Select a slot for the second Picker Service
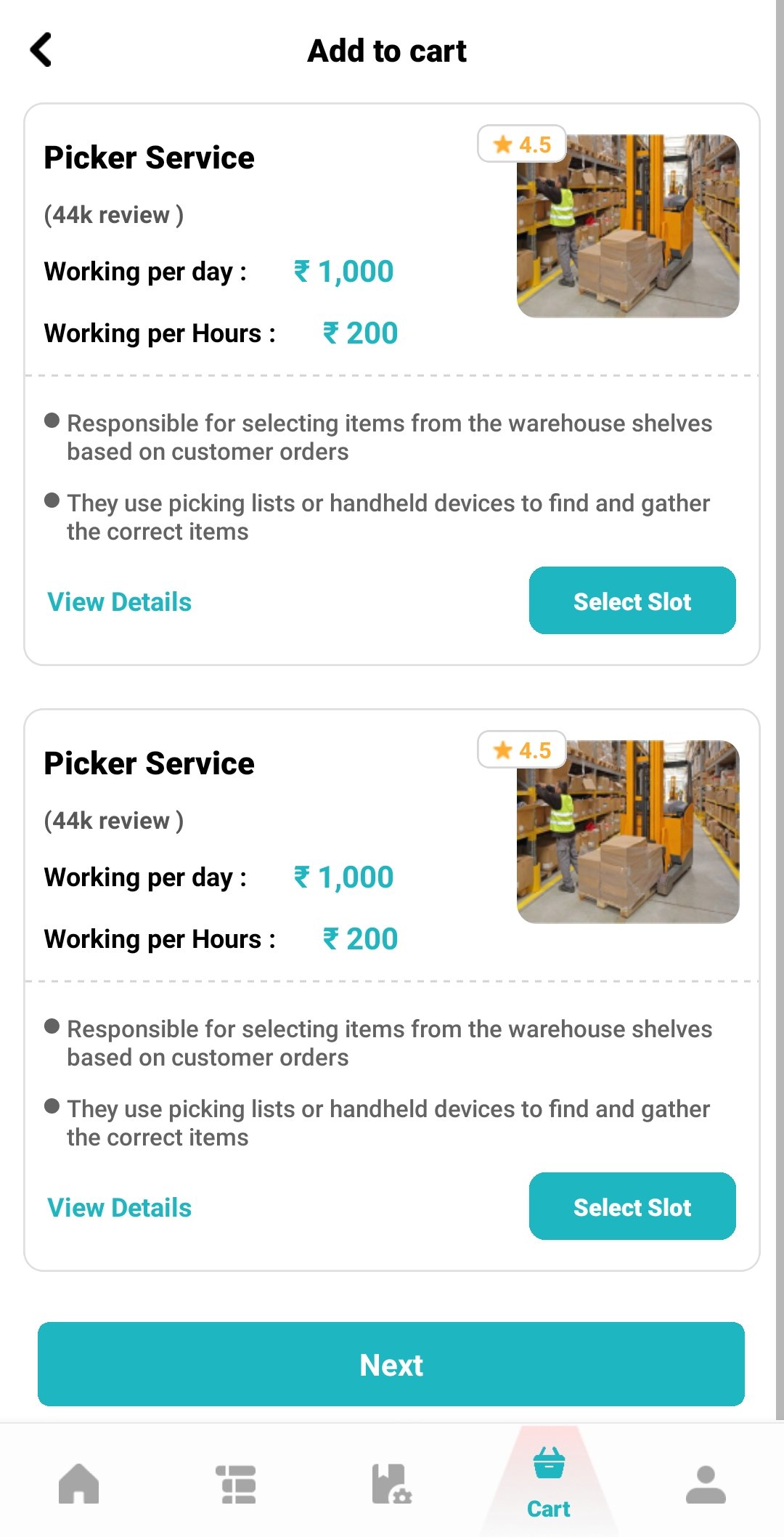This screenshot has height=1537, width=784. pyautogui.click(x=632, y=1207)
